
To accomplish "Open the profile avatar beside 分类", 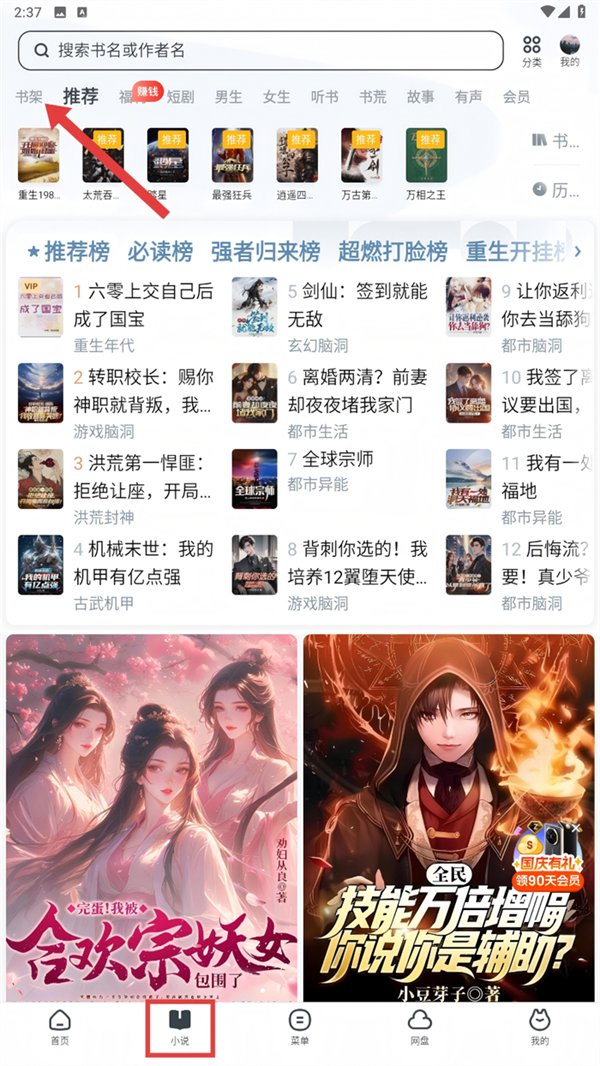I will tap(569, 50).
